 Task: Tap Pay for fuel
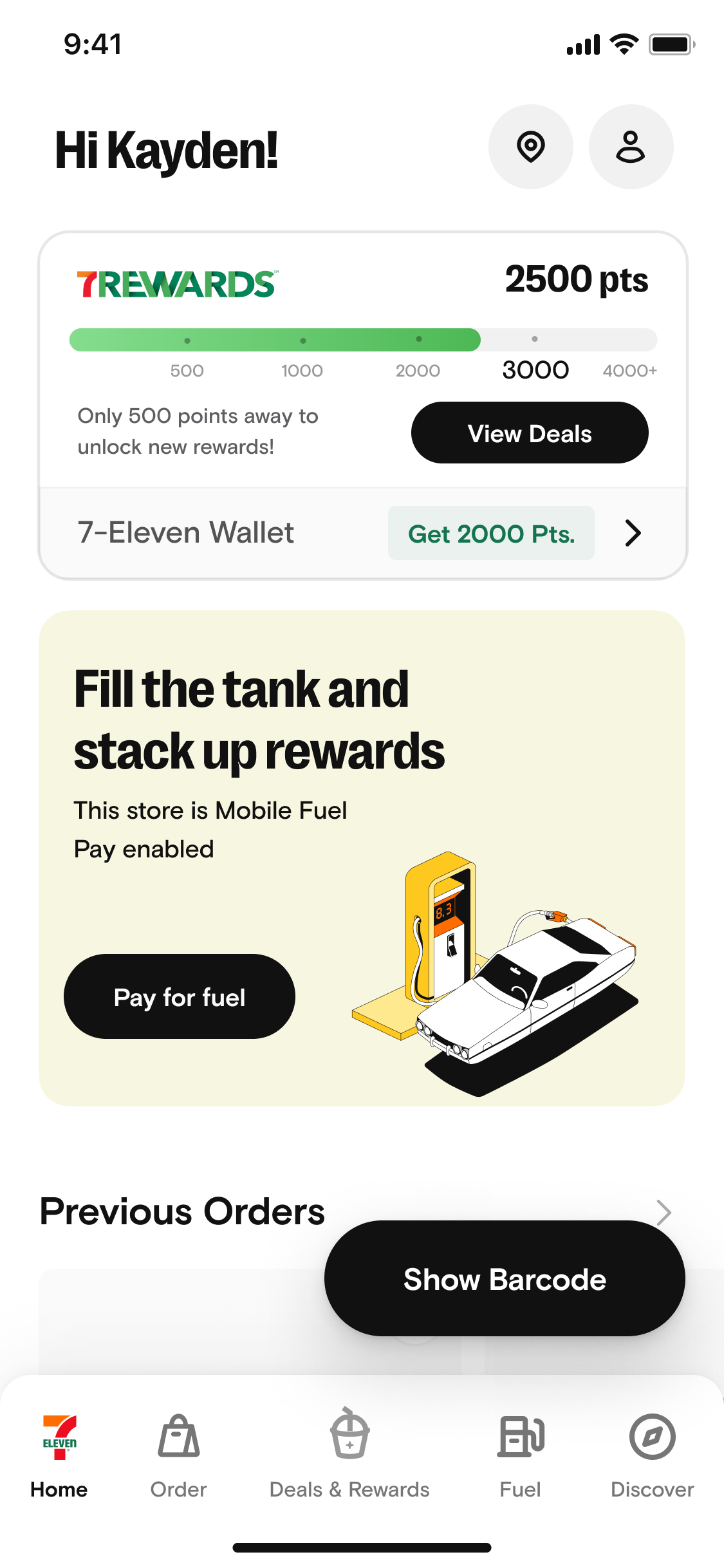tap(180, 996)
